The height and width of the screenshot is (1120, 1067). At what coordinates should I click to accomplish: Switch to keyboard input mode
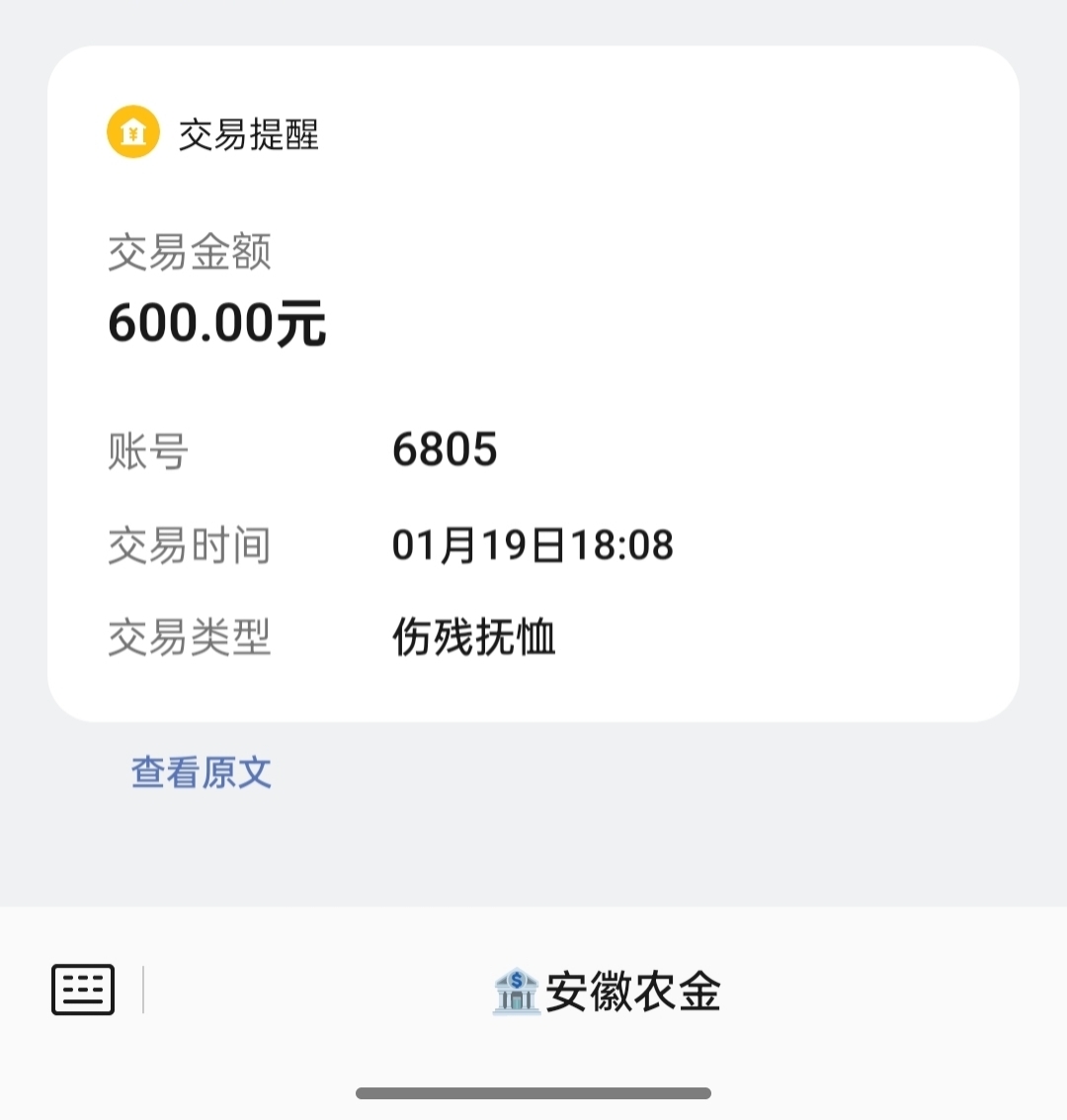pyautogui.click(x=83, y=990)
